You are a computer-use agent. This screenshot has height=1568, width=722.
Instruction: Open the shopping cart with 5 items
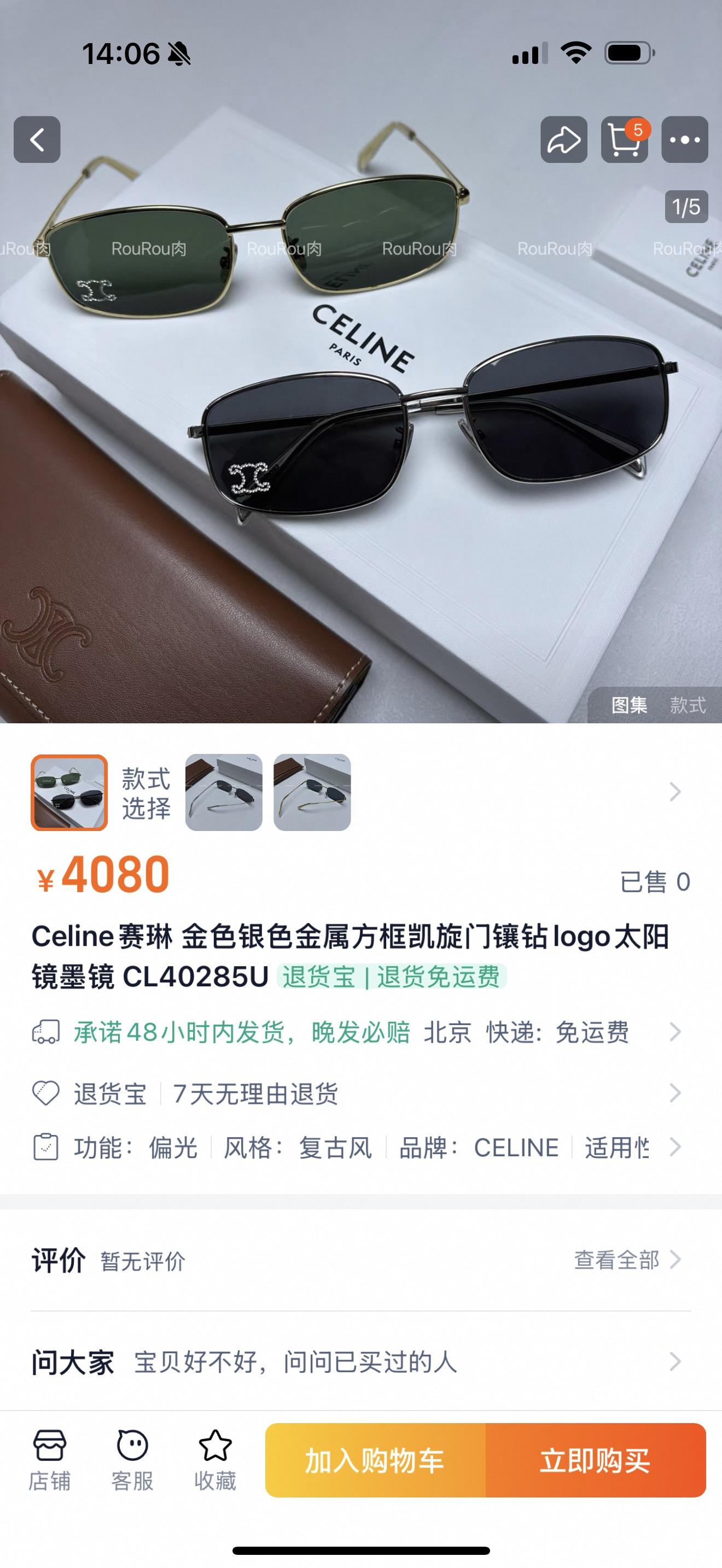pos(624,139)
